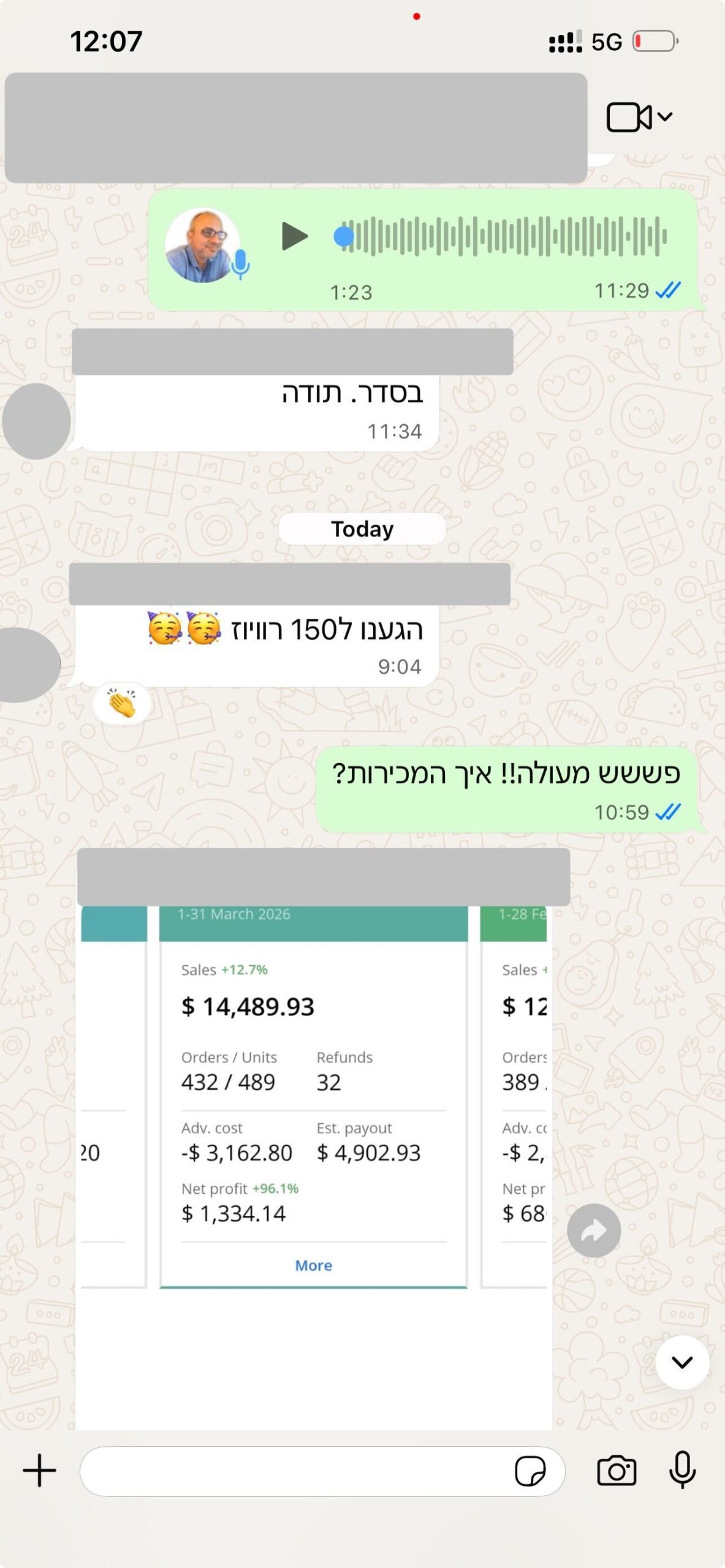
Task: Open the attachment plus menu
Action: point(40,1470)
